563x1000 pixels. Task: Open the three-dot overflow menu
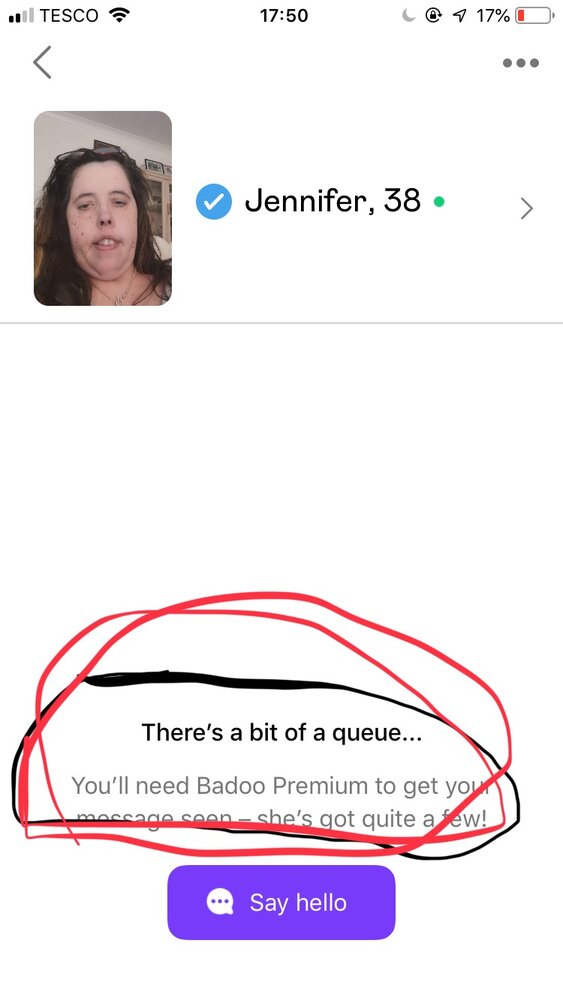520,62
